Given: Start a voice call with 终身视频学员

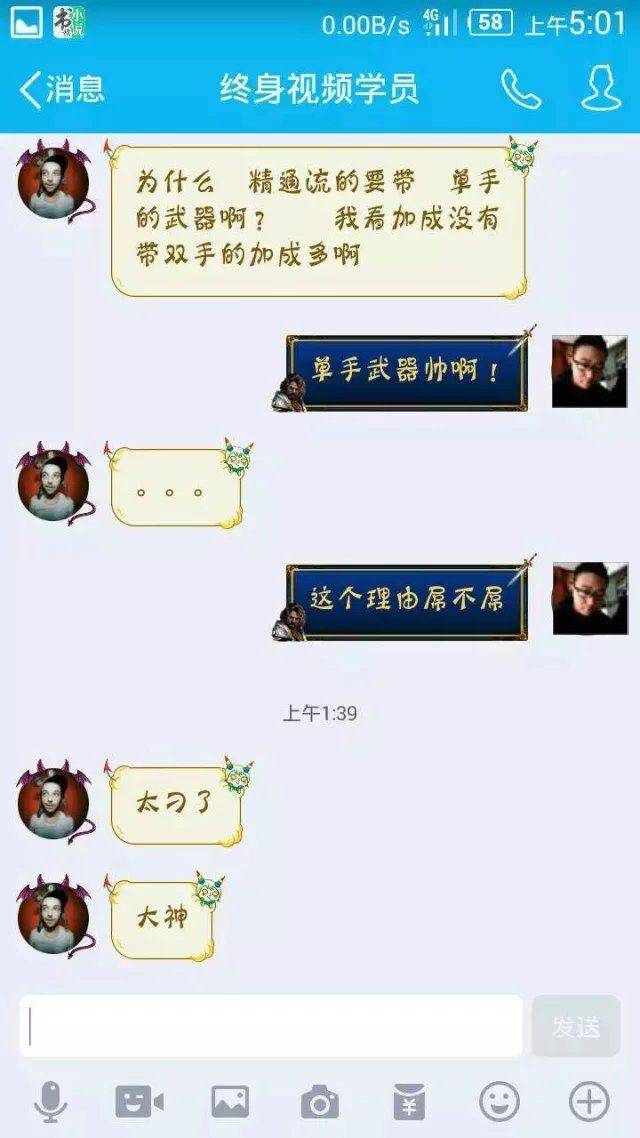Looking at the screenshot, I should pos(521,90).
